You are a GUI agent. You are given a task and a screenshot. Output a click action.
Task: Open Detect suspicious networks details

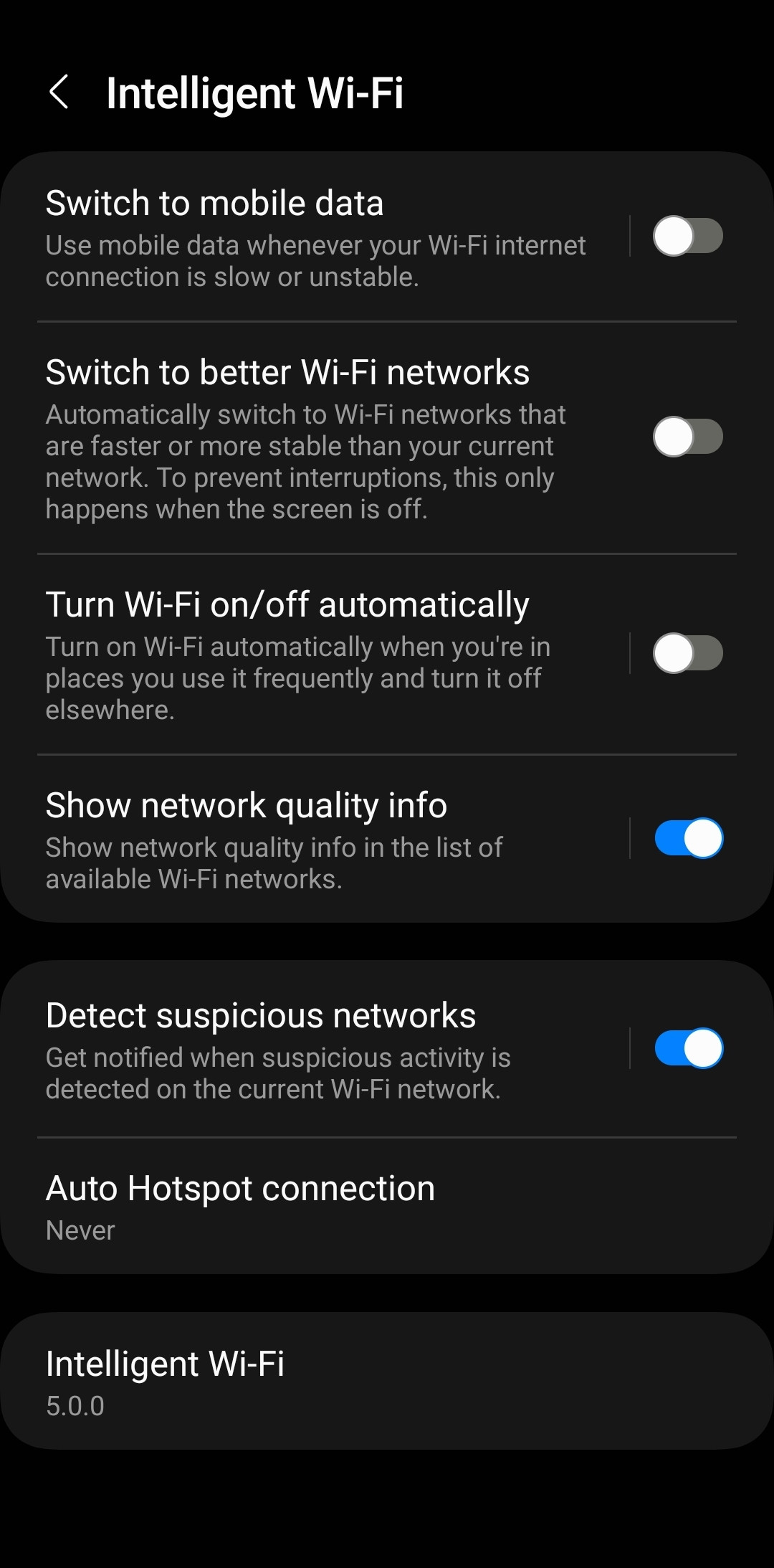(x=315, y=1048)
